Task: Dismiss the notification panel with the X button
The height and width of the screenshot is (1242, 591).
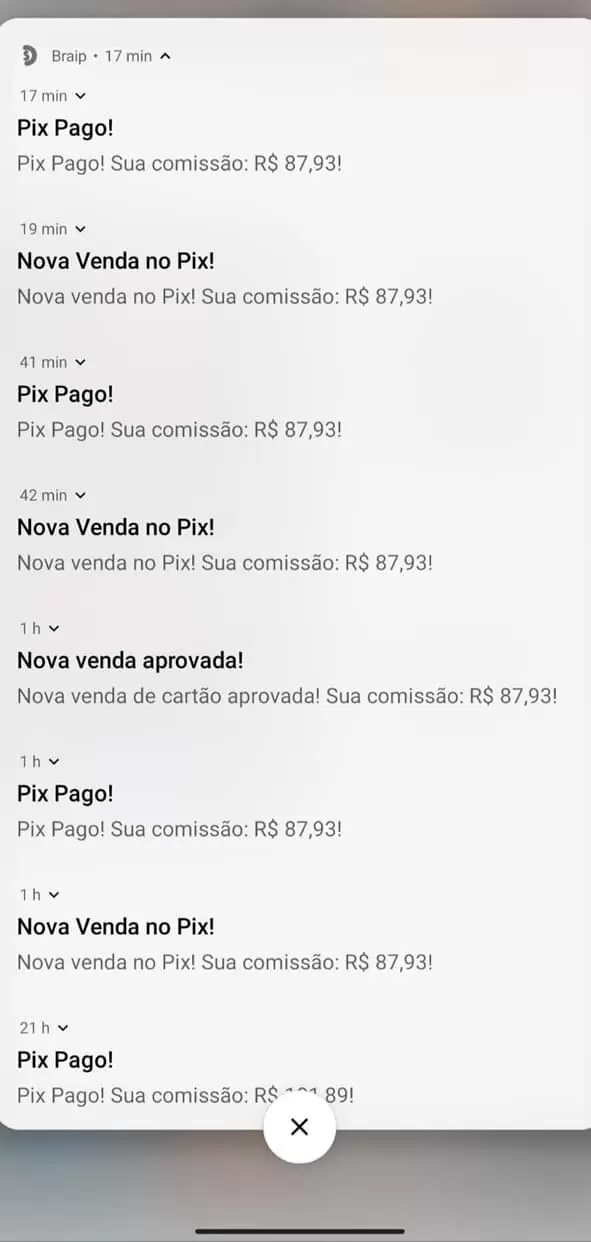Action: (x=299, y=1127)
